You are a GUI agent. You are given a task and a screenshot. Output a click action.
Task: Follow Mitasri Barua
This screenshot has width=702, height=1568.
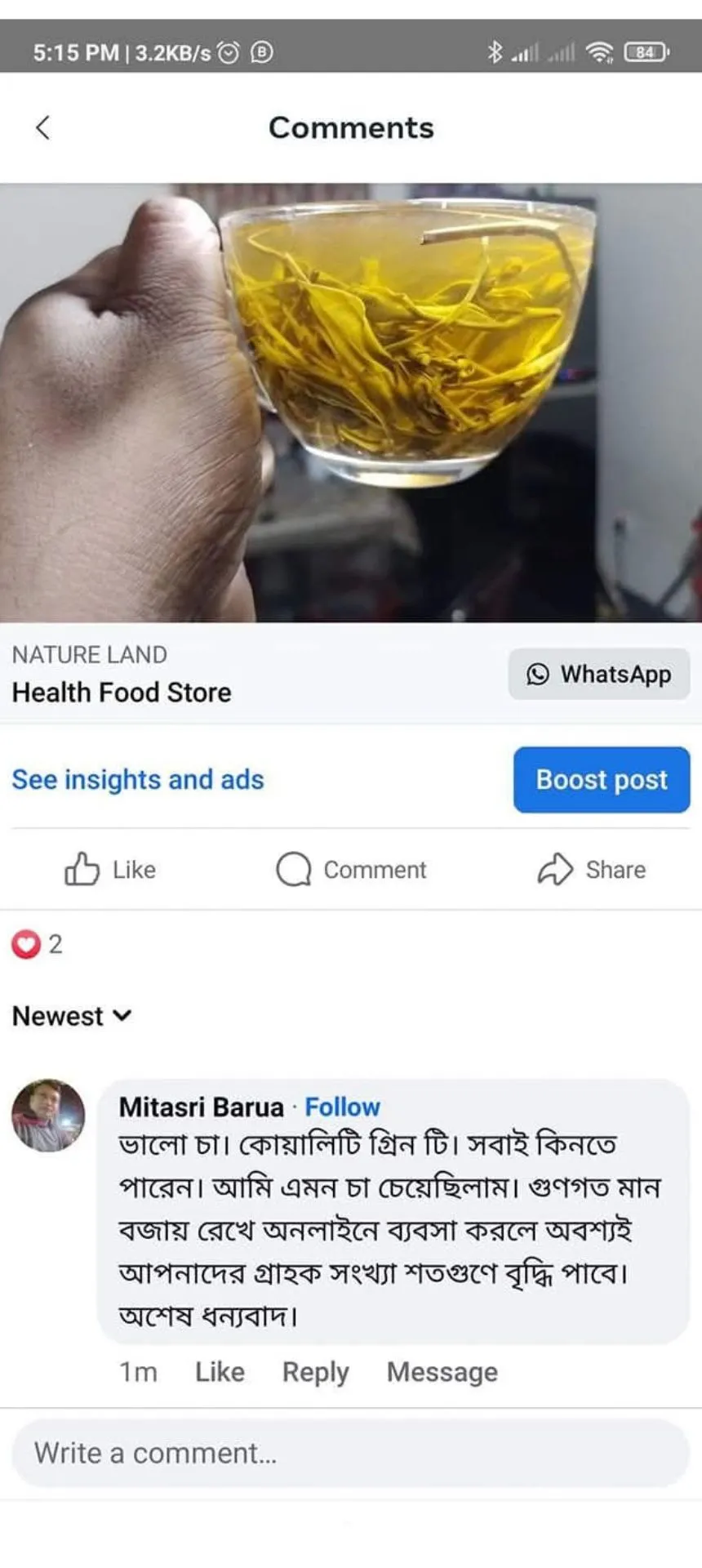tap(342, 1107)
